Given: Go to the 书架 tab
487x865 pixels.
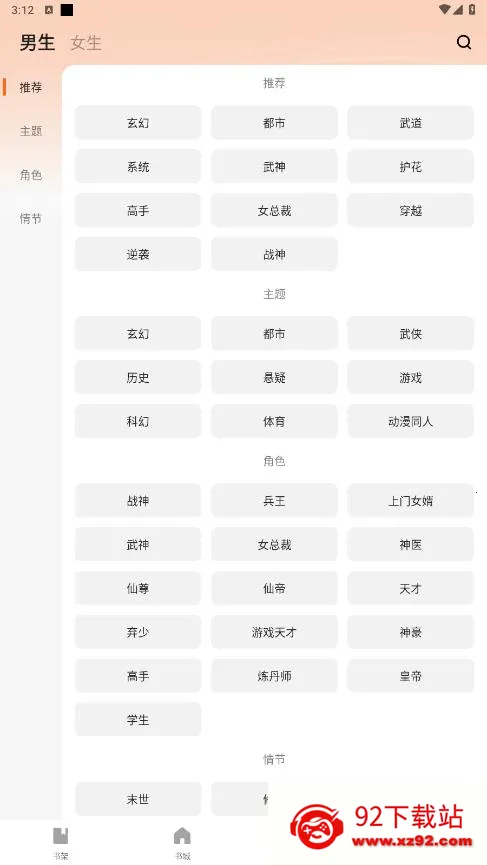Looking at the screenshot, I should click(61, 843).
